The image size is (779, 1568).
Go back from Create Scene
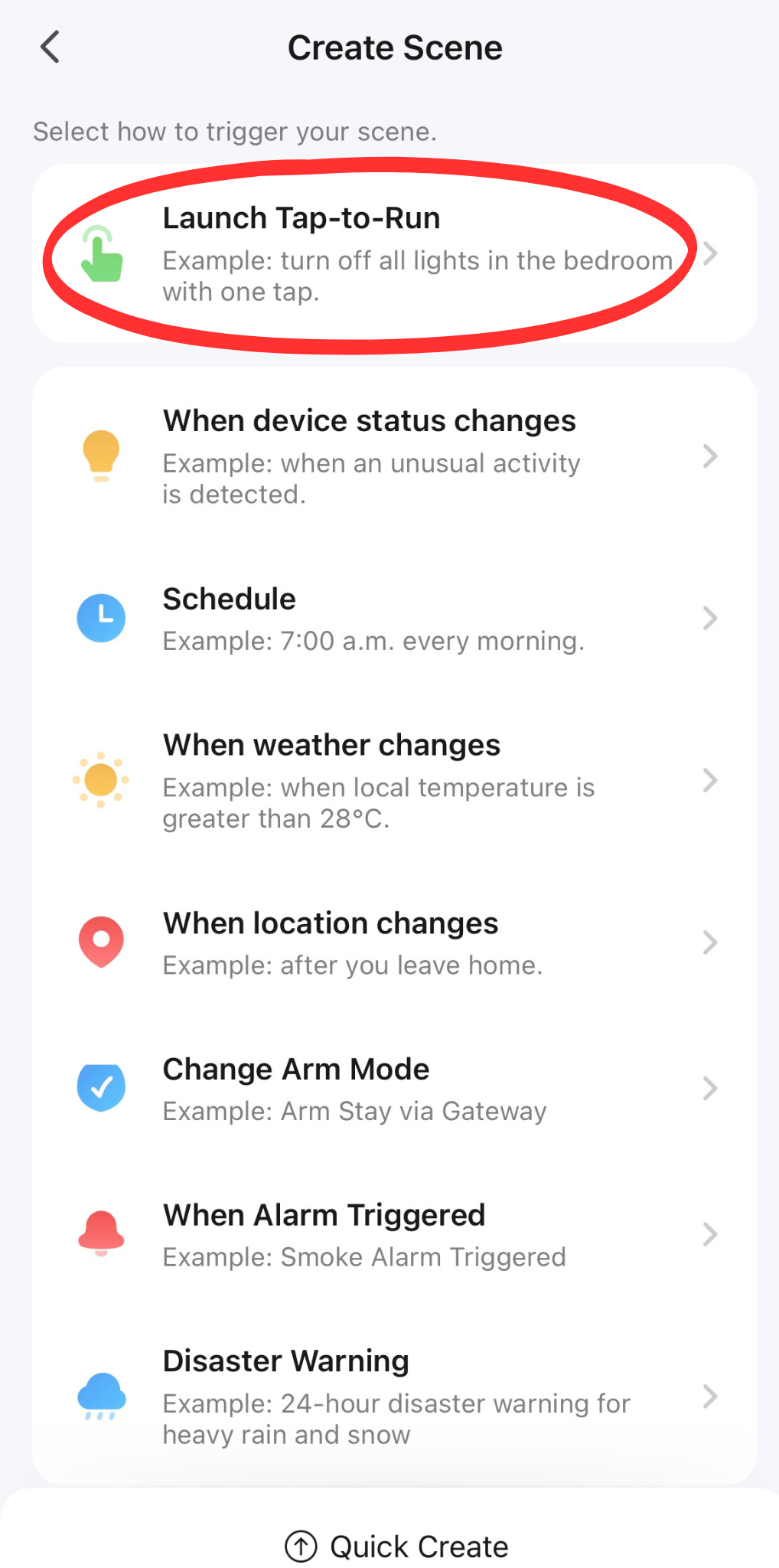tap(51, 47)
